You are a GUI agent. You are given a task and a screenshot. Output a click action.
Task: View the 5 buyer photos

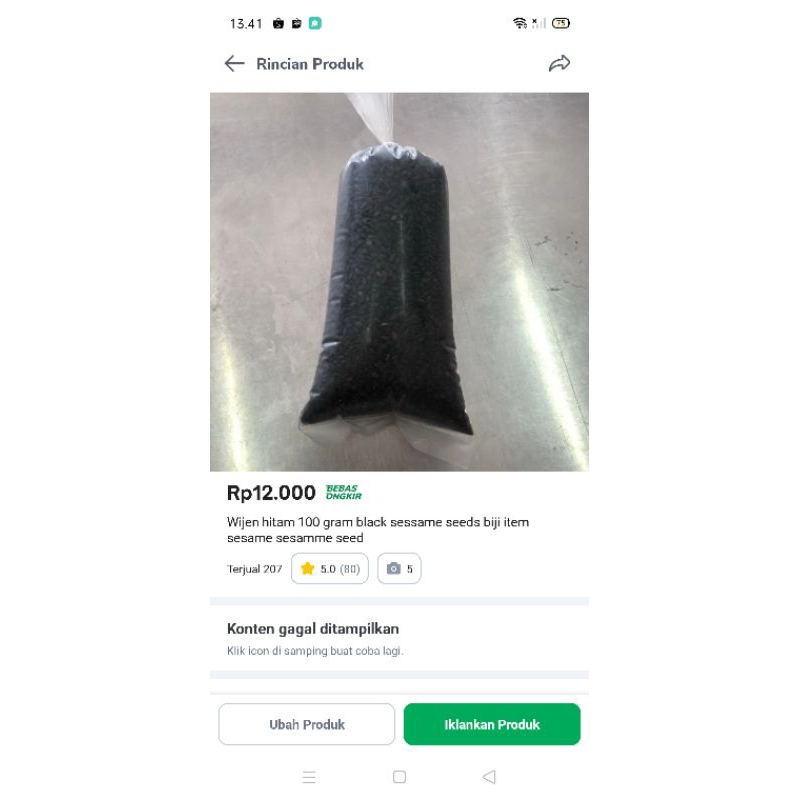(399, 569)
